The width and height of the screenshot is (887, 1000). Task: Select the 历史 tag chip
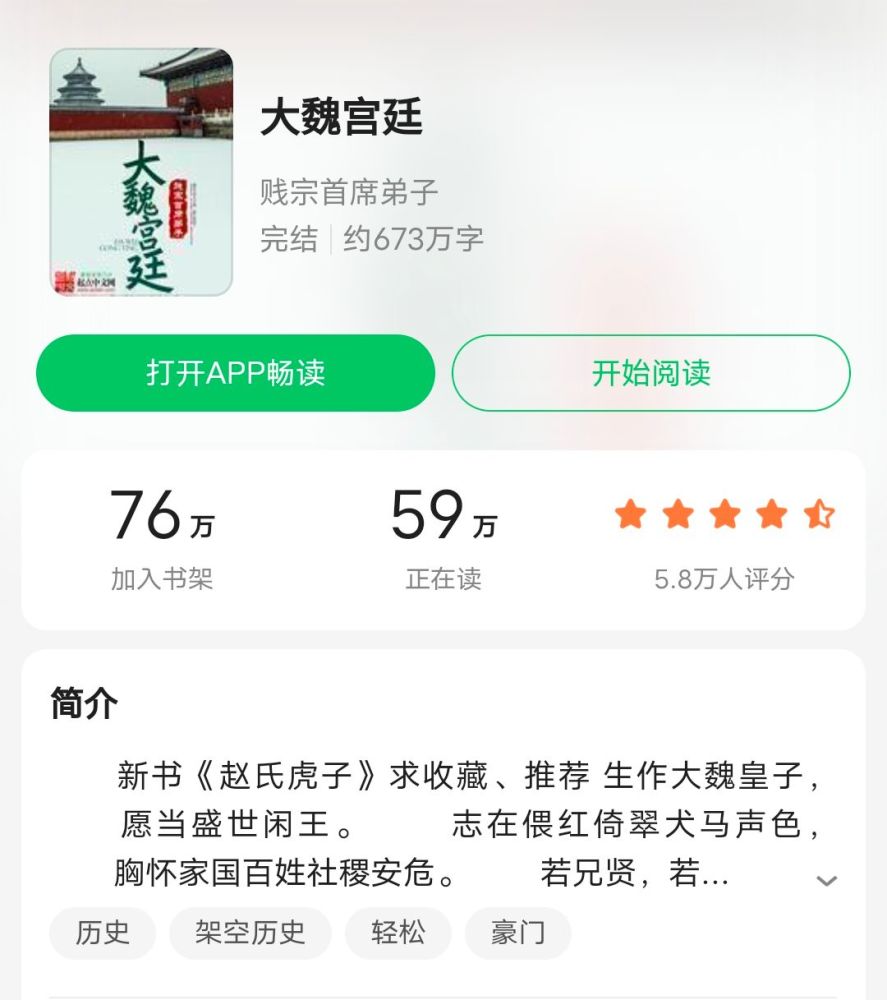tap(102, 933)
